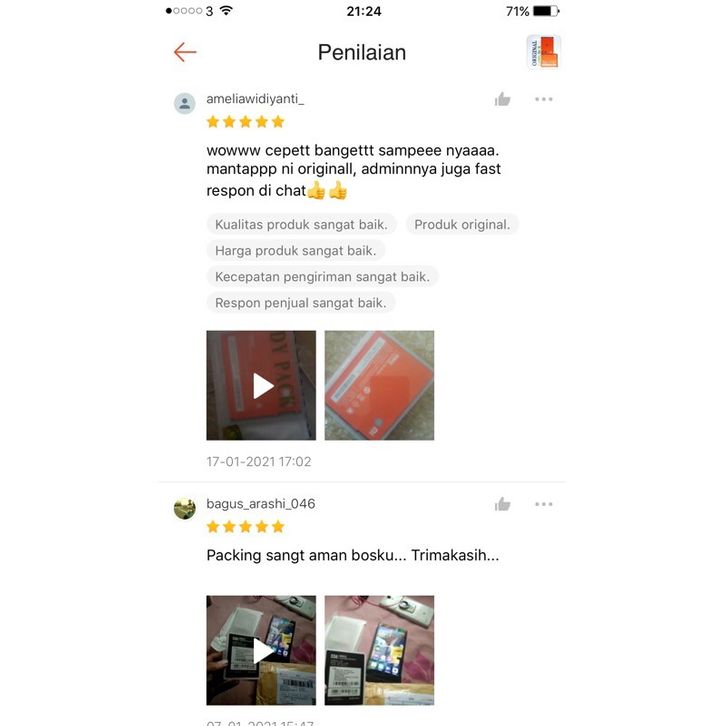This screenshot has height=726, width=726.
Task: Play the video in ameliawidiyanti_'s review
Action: click(x=261, y=385)
